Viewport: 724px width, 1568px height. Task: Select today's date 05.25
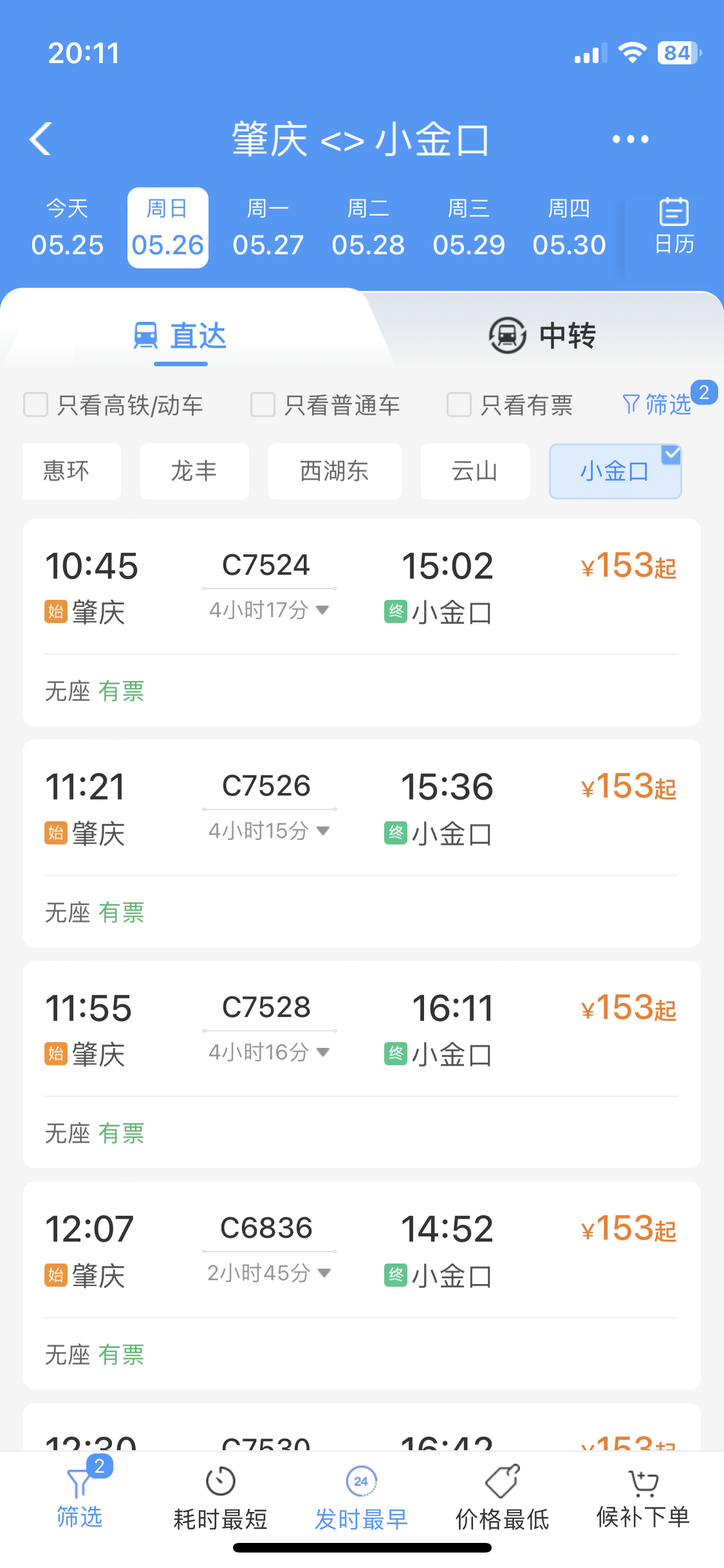click(67, 228)
